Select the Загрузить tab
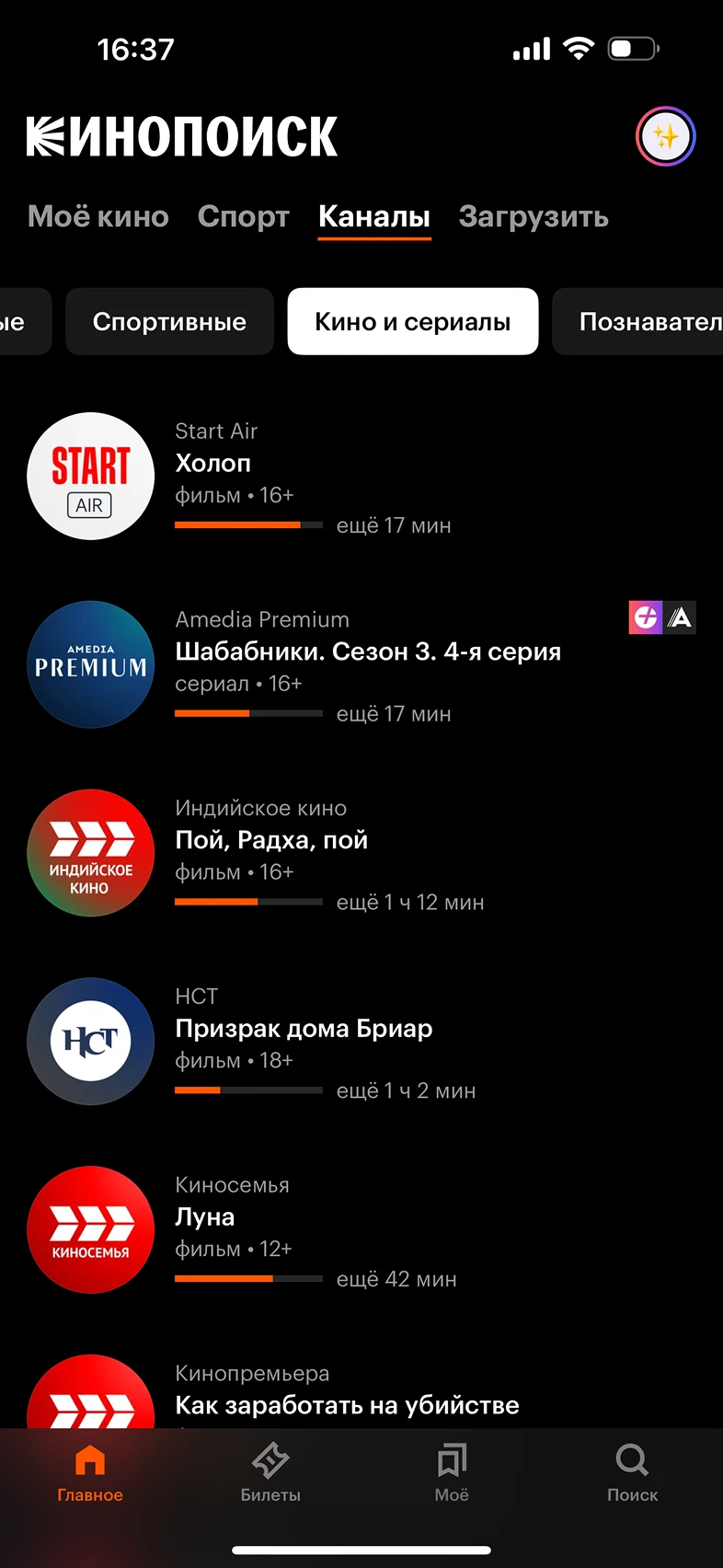This screenshot has height=1568, width=723. pyautogui.click(x=534, y=217)
